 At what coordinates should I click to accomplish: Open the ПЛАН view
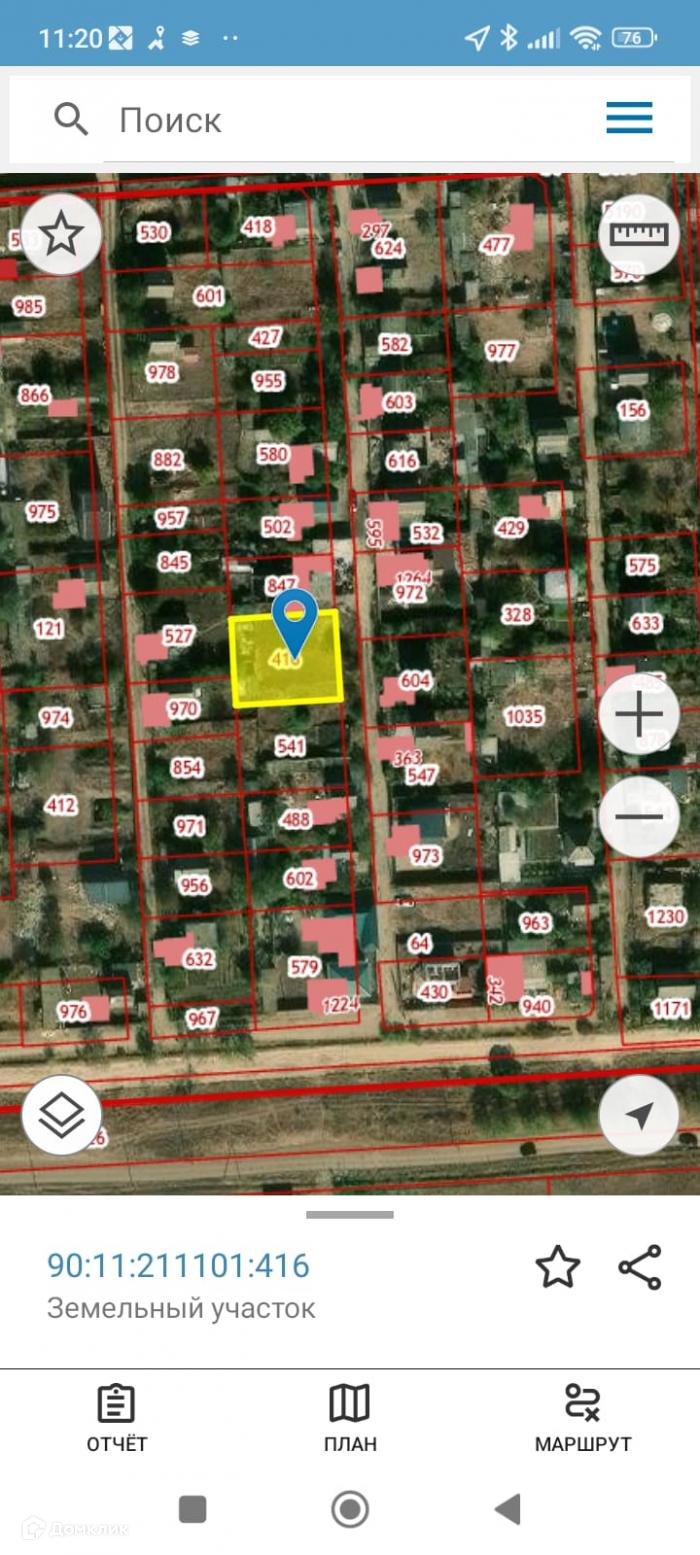[x=350, y=1418]
